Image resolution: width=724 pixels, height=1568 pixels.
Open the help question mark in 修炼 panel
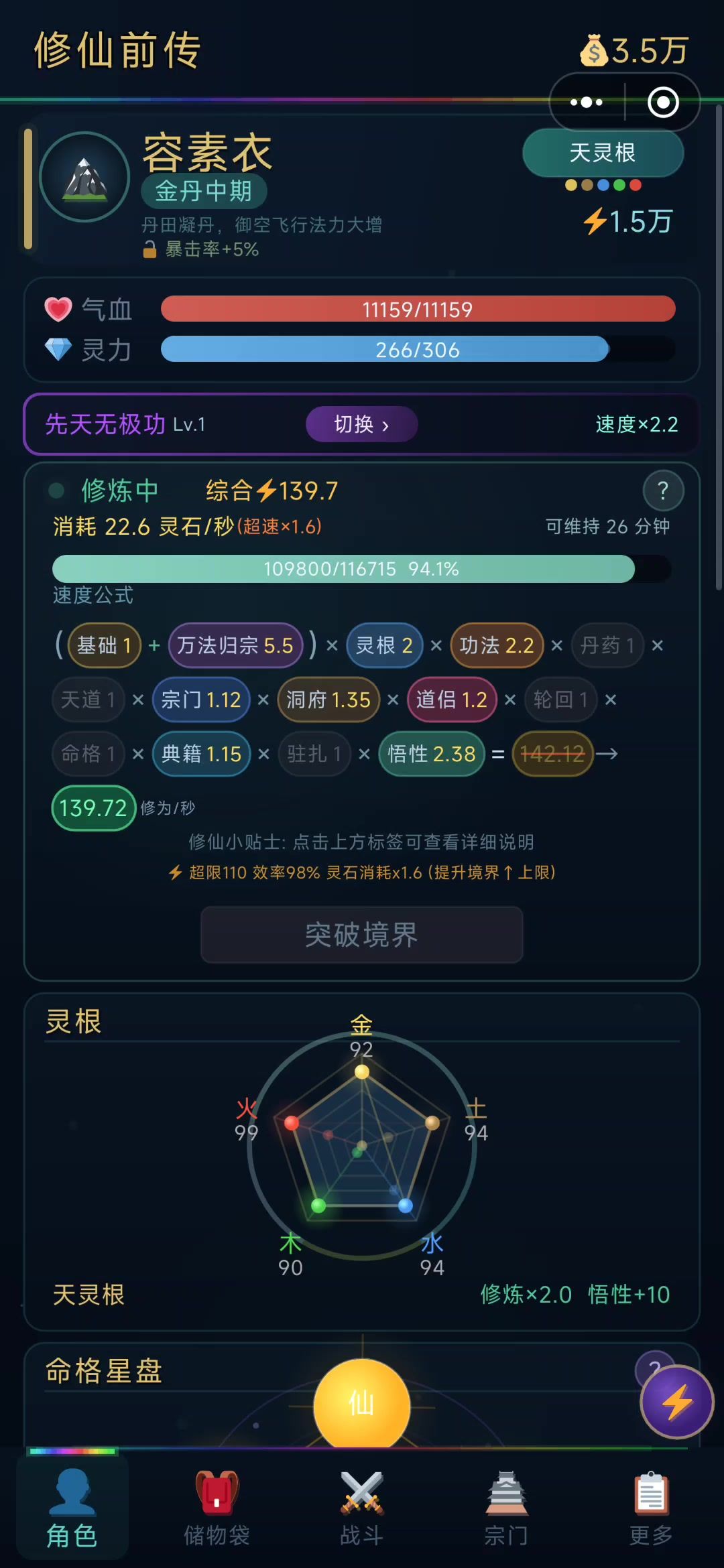coord(662,491)
